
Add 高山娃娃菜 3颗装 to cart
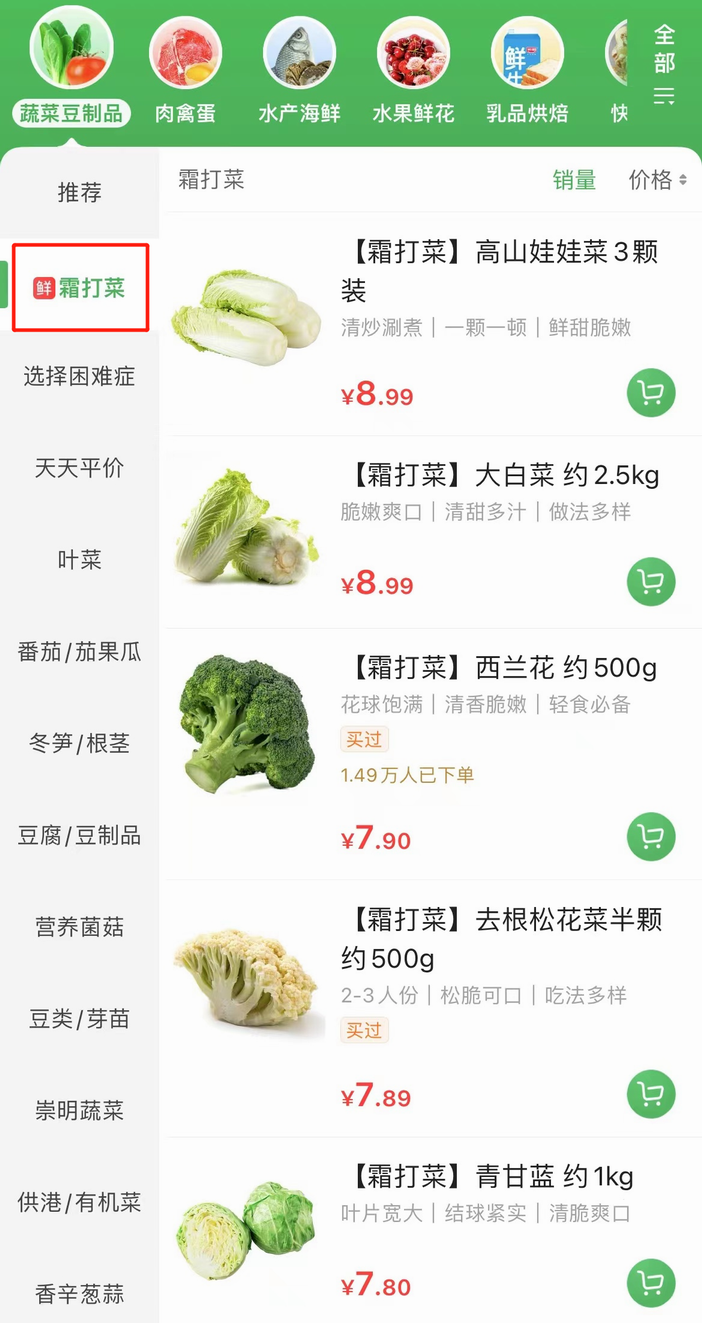[x=651, y=394]
